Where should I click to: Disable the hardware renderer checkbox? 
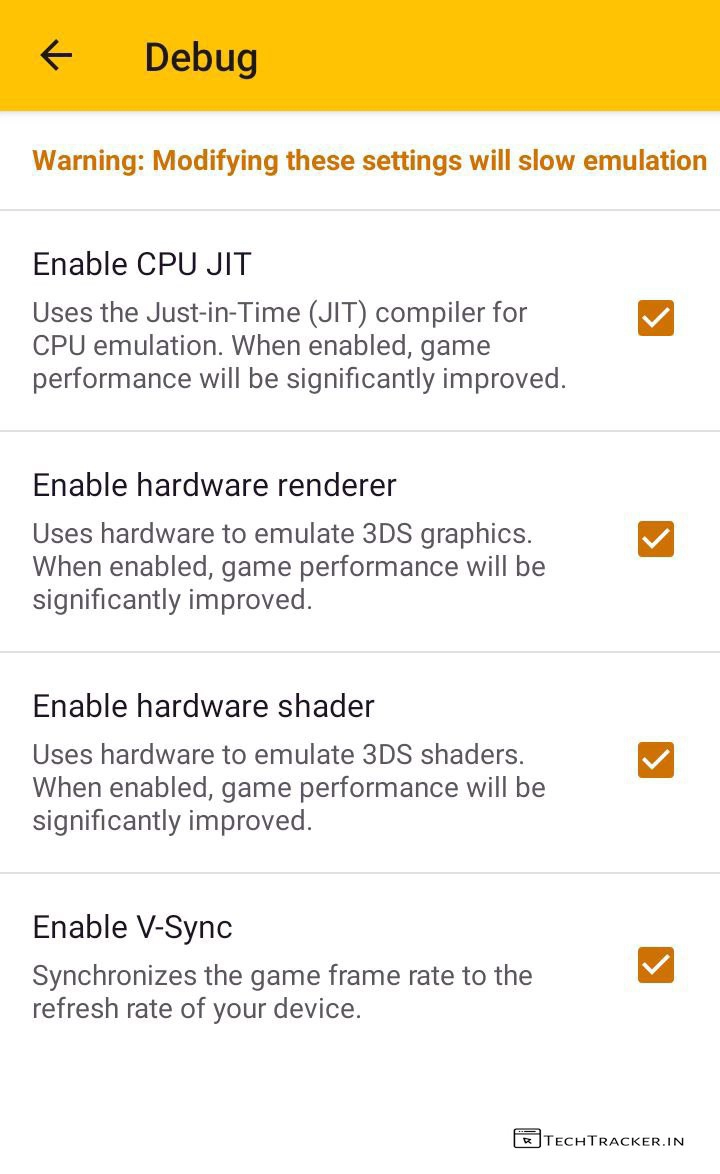click(x=656, y=539)
